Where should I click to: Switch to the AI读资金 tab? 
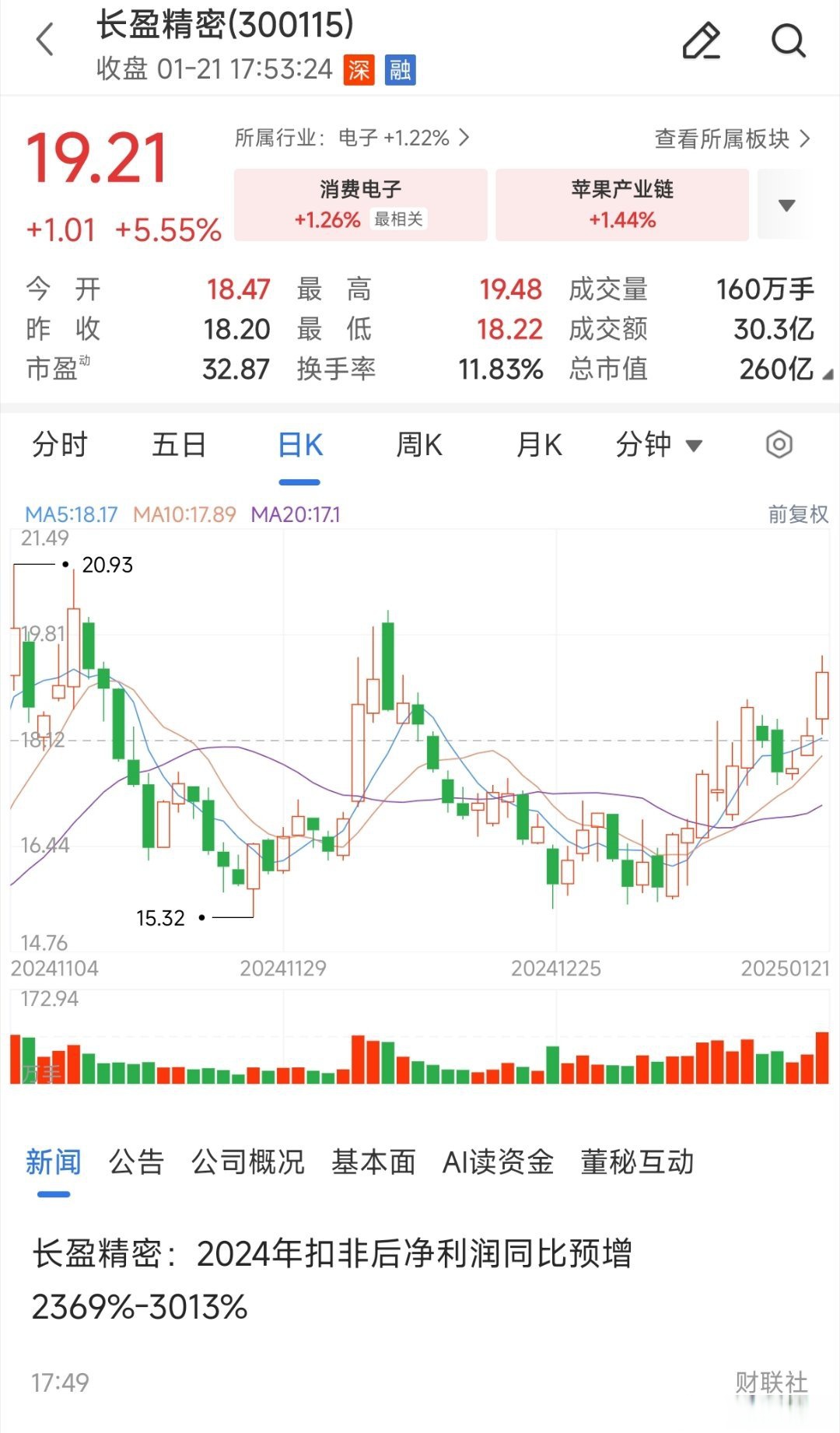(x=497, y=1161)
